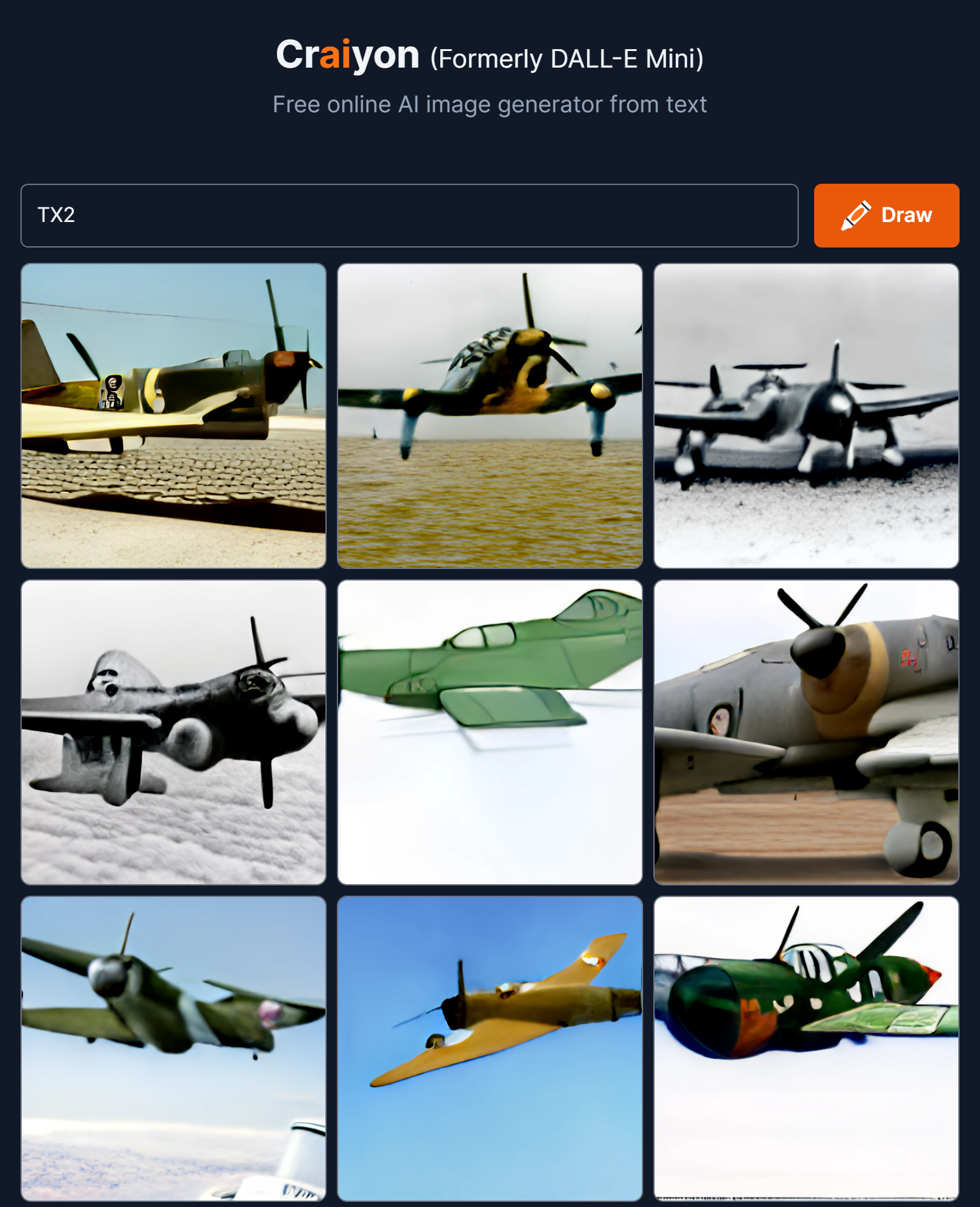The image size is (980, 1207).
Task: Open the gray fighter close-up with tan nose
Action: (x=806, y=732)
